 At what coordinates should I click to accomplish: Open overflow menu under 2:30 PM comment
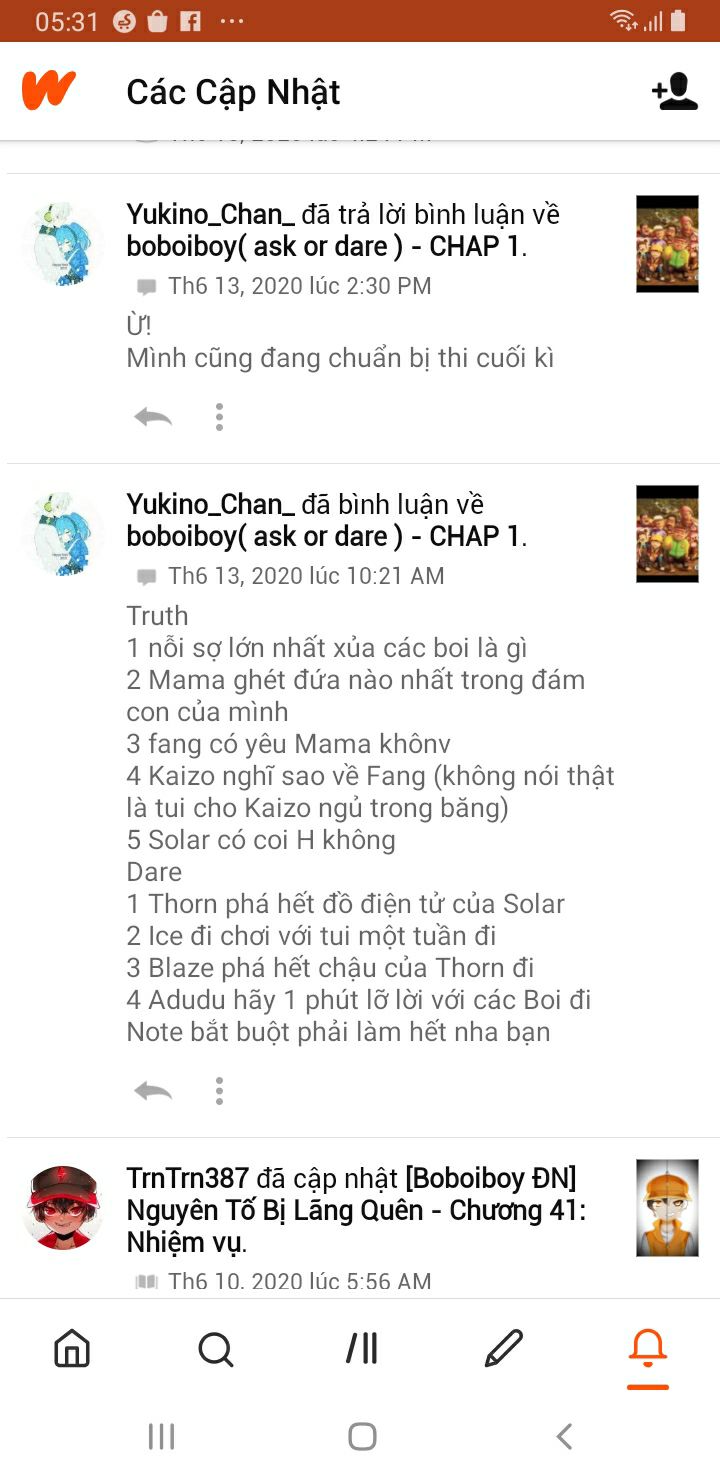point(219,417)
